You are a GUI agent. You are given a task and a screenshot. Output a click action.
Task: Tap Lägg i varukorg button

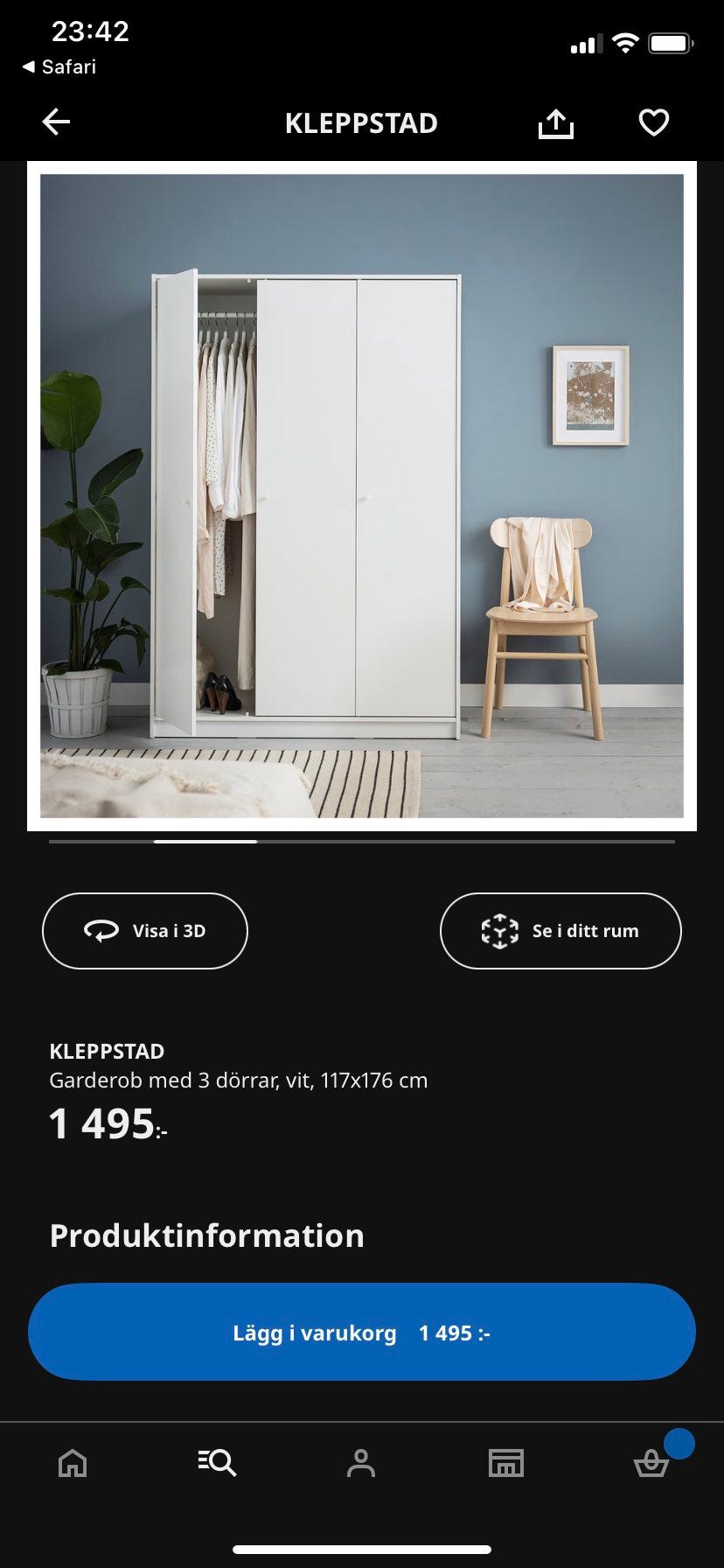362,1332
